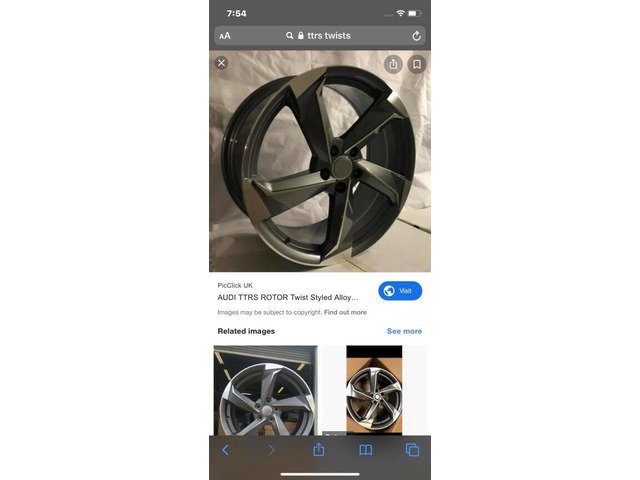640x480 pixels.
Task: Go back in Safari
Action: (225, 450)
